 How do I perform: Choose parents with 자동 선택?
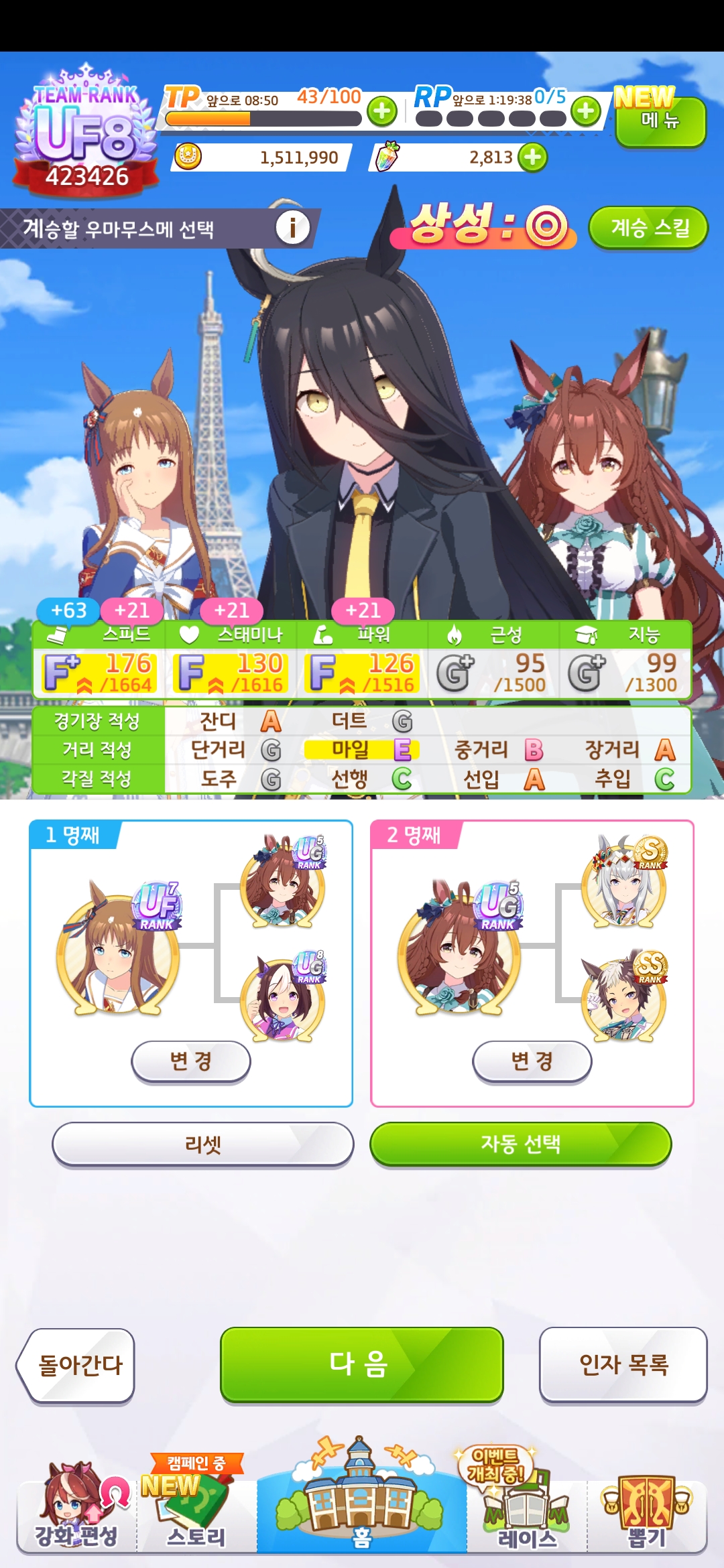520,1145
